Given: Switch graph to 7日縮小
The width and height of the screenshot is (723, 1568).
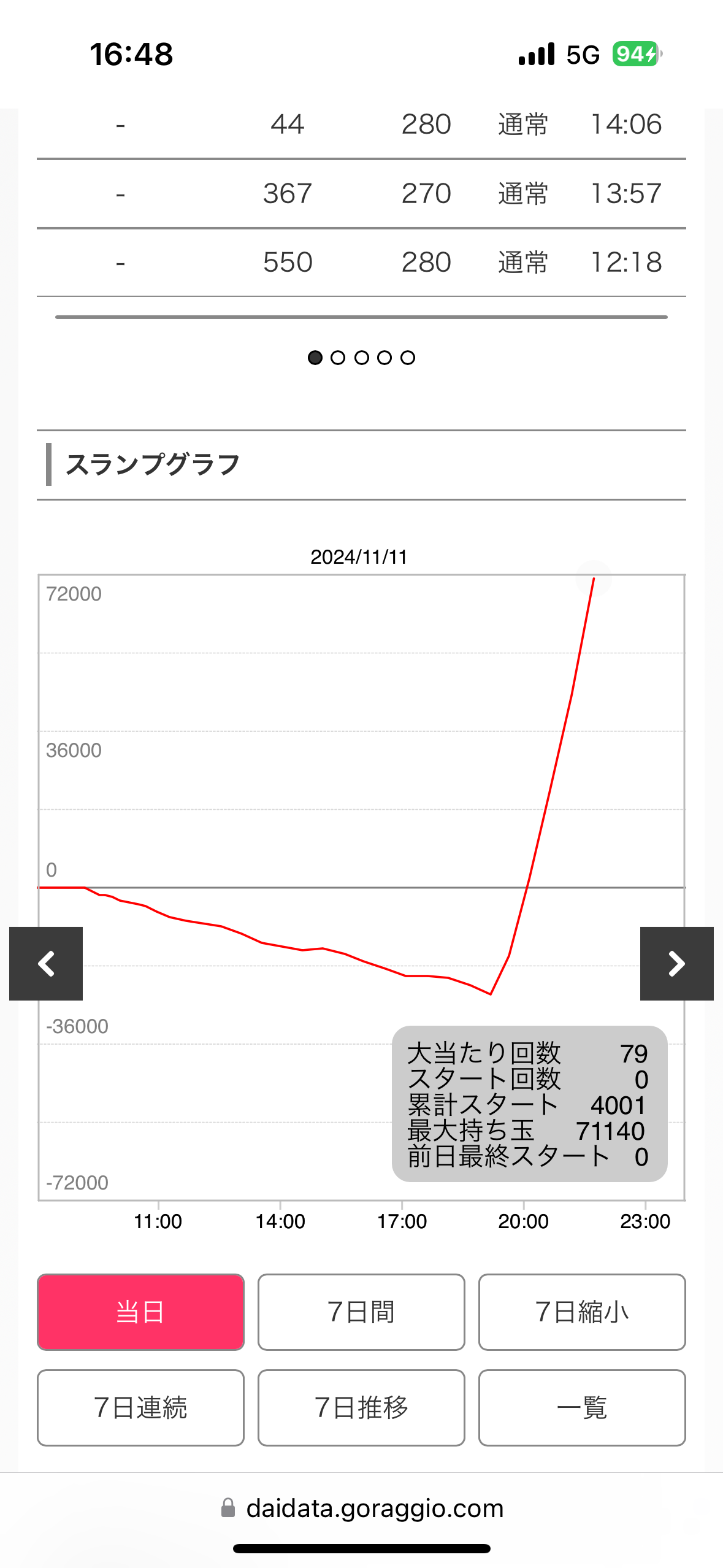Looking at the screenshot, I should click(x=582, y=1312).
